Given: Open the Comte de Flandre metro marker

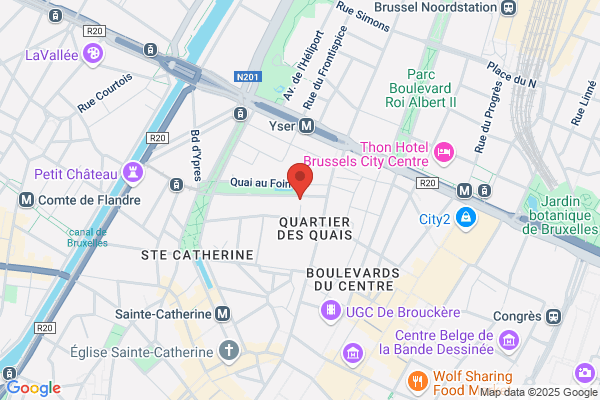Looking at the screenshot, I should (26, 200).
